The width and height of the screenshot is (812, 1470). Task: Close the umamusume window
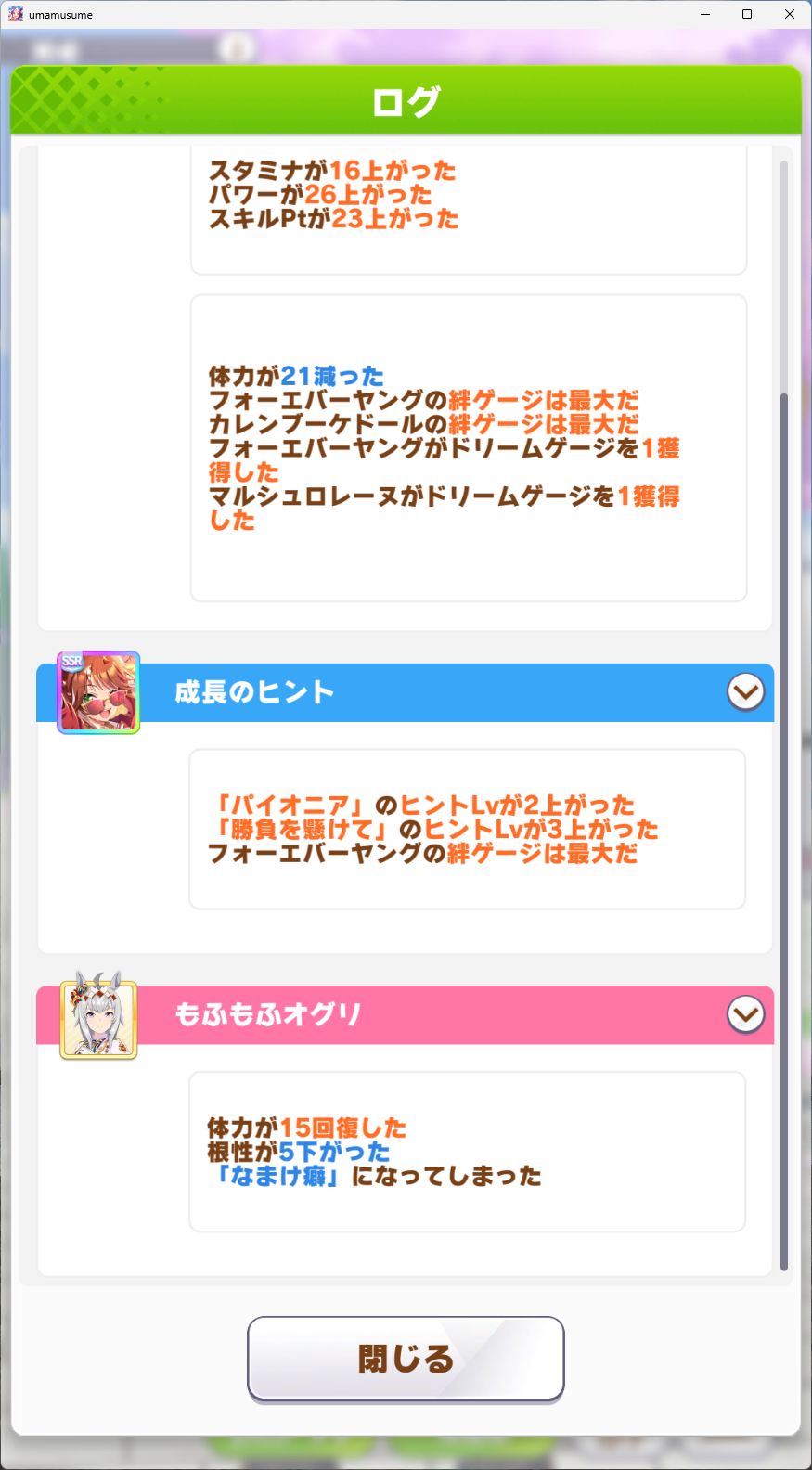click(x=790, y=14)
